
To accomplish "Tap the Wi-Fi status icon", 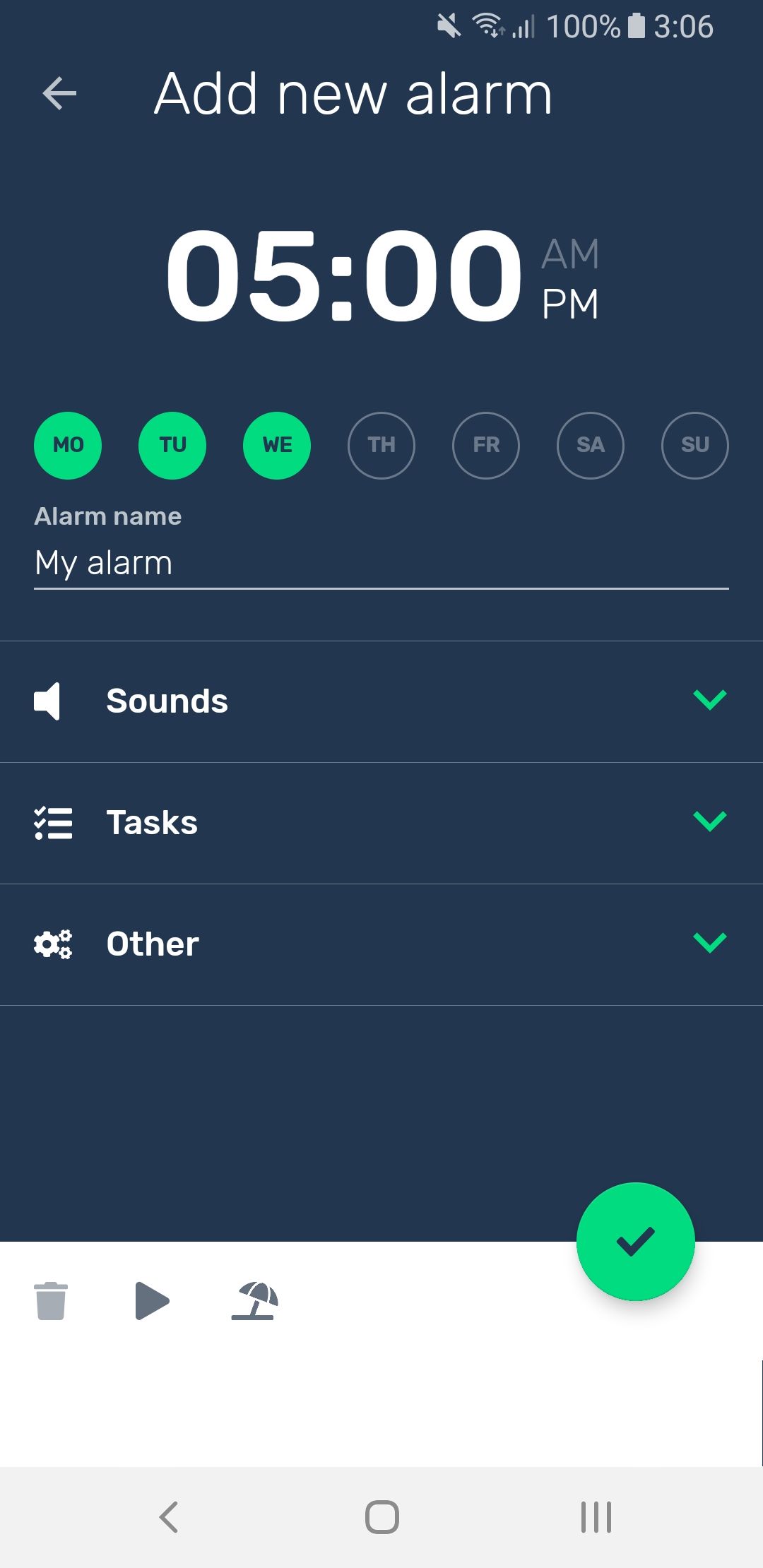I will [489, 25].
